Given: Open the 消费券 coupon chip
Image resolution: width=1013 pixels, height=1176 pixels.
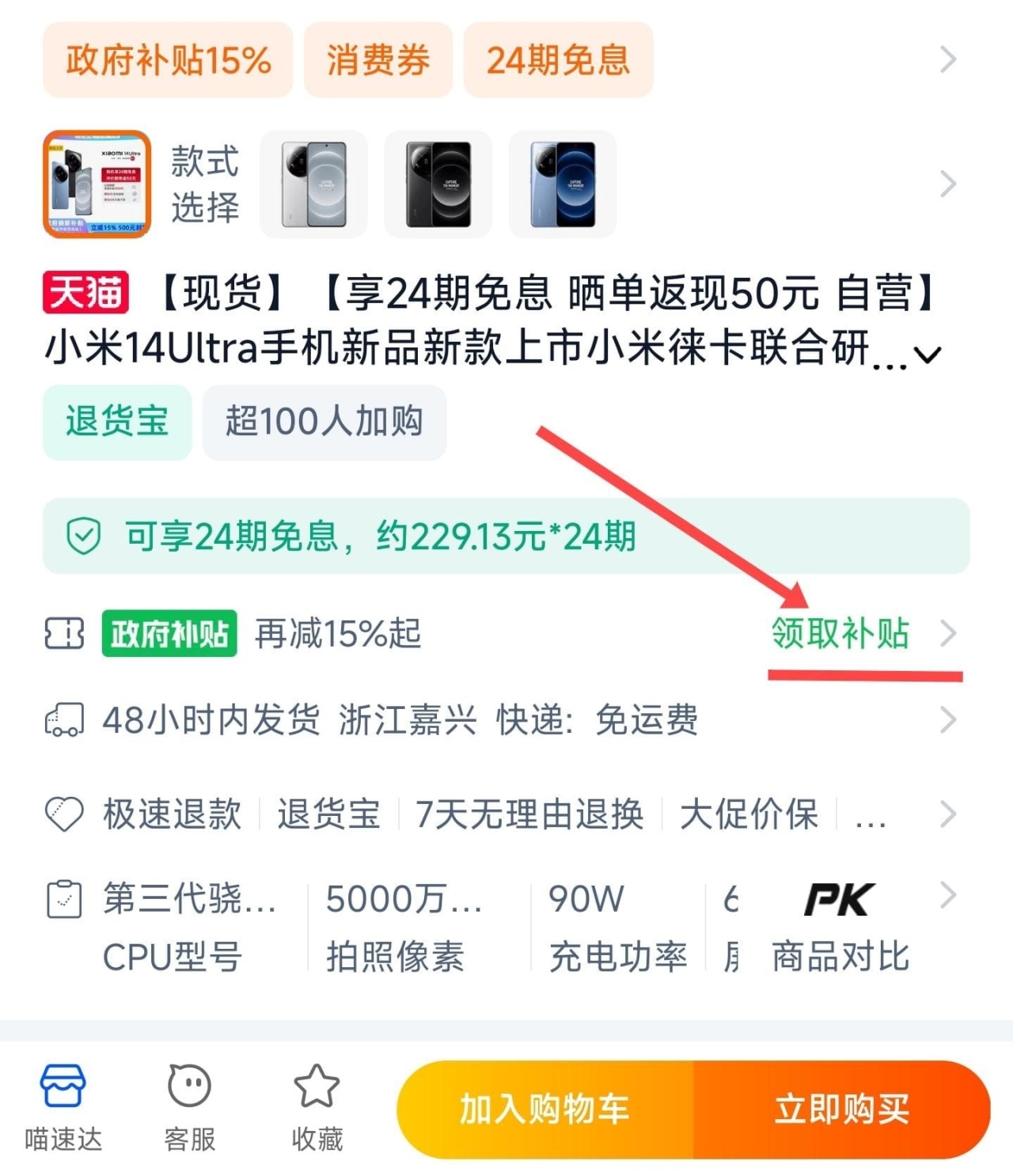Looking at the screenshot, I should pos(378,60).
